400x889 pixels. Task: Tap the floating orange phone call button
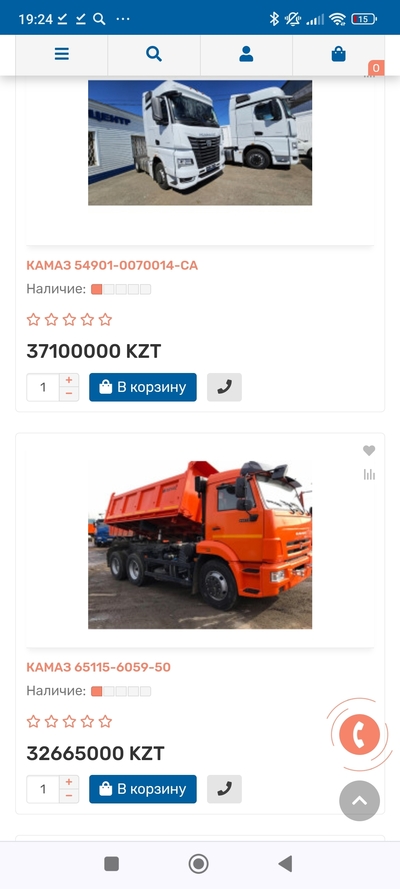359,734
